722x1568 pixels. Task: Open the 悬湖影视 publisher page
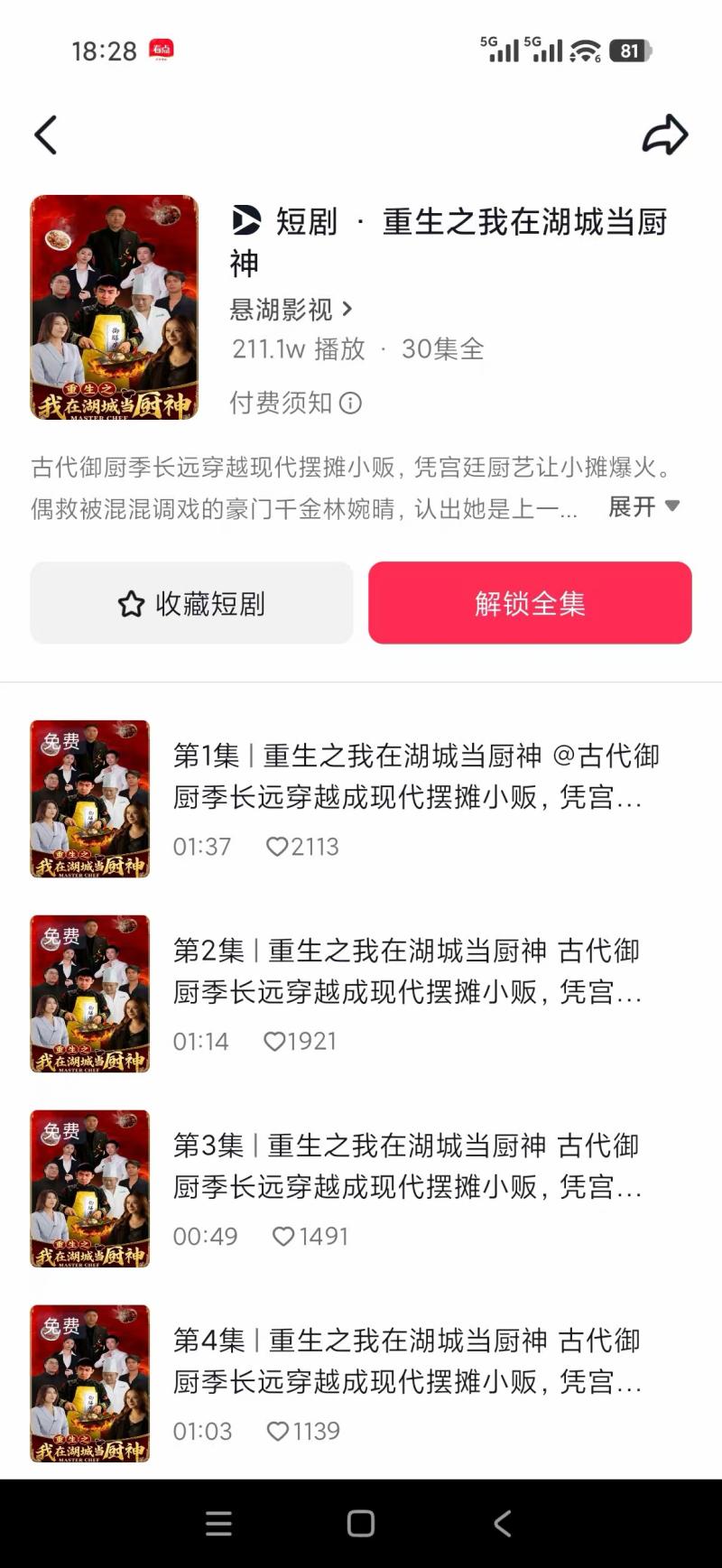291,310
